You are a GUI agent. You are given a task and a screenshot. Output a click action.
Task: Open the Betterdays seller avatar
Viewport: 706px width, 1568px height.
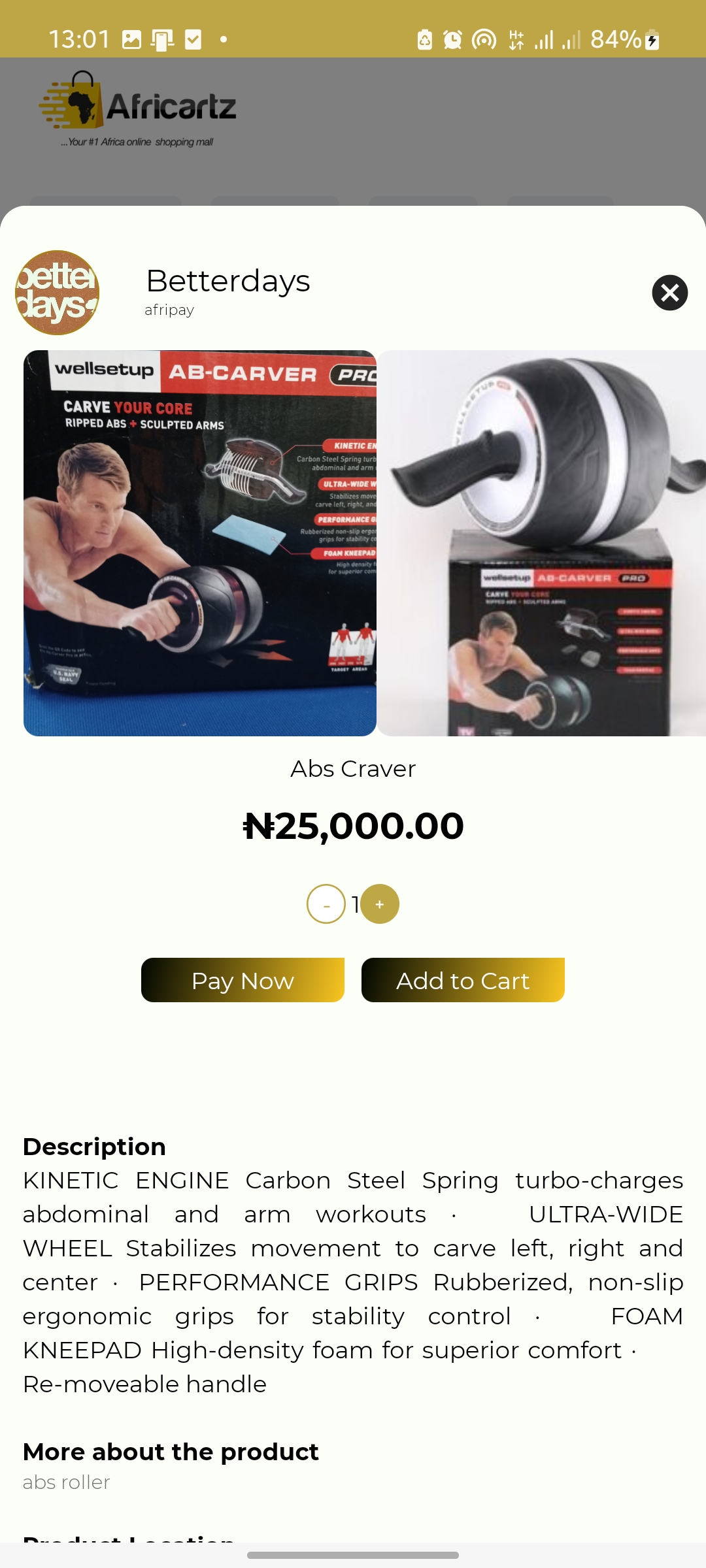58,293
